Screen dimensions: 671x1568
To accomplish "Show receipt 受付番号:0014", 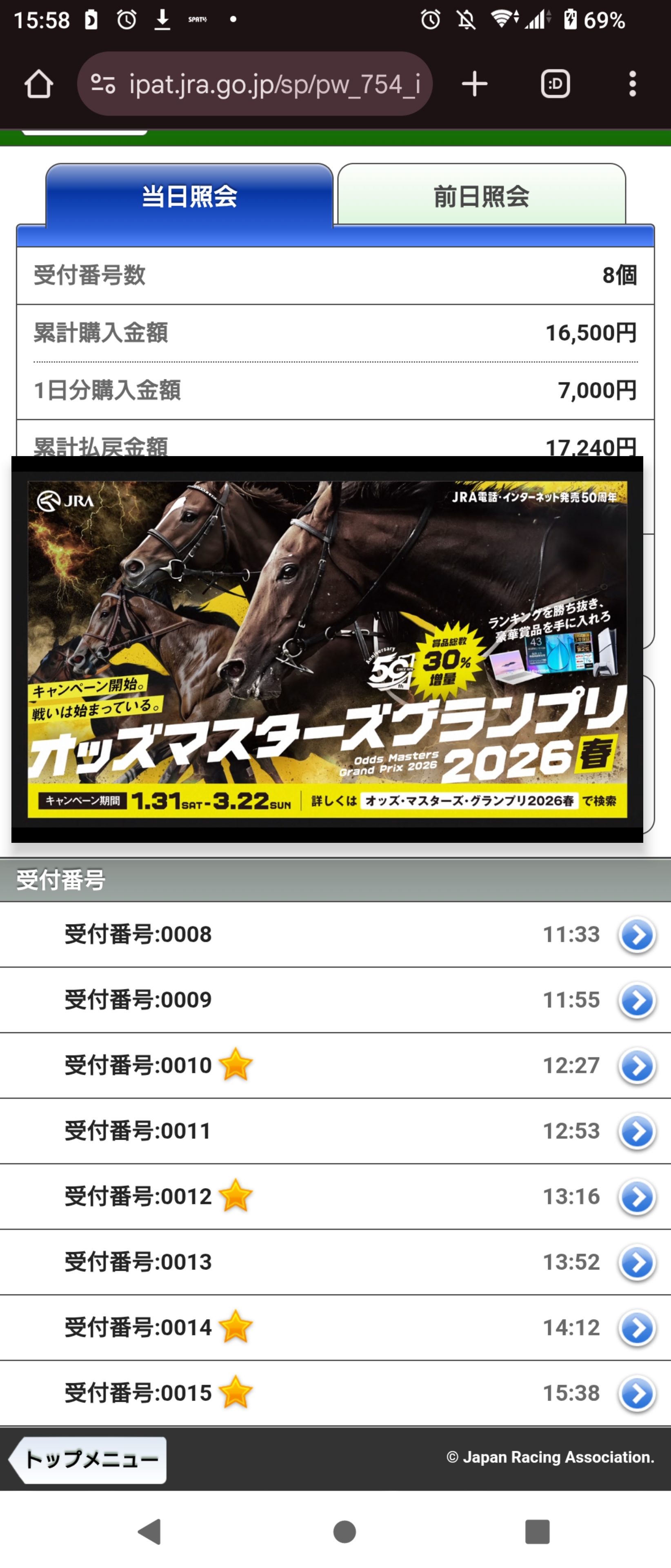I will click(636, 1327).
